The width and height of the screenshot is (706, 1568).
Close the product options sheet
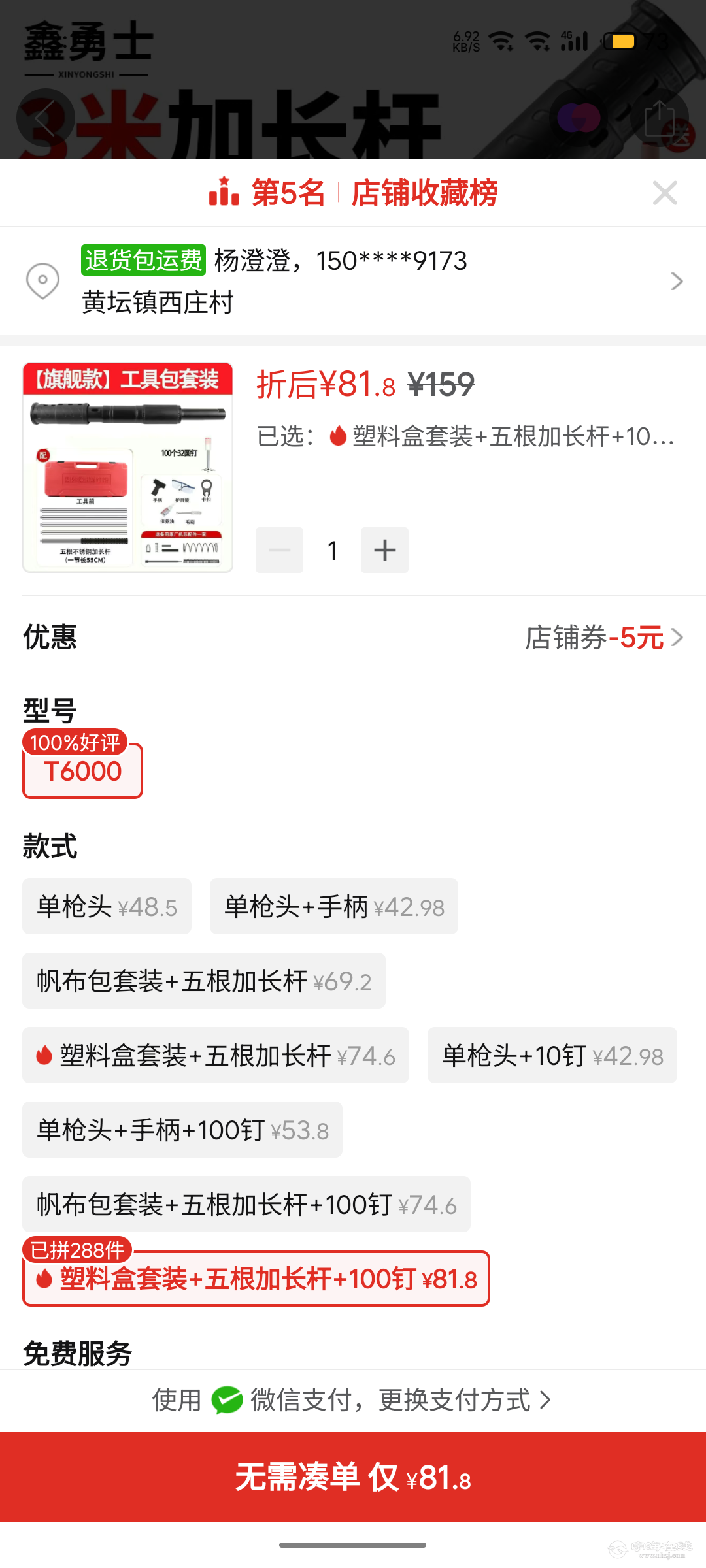(665, 193)
